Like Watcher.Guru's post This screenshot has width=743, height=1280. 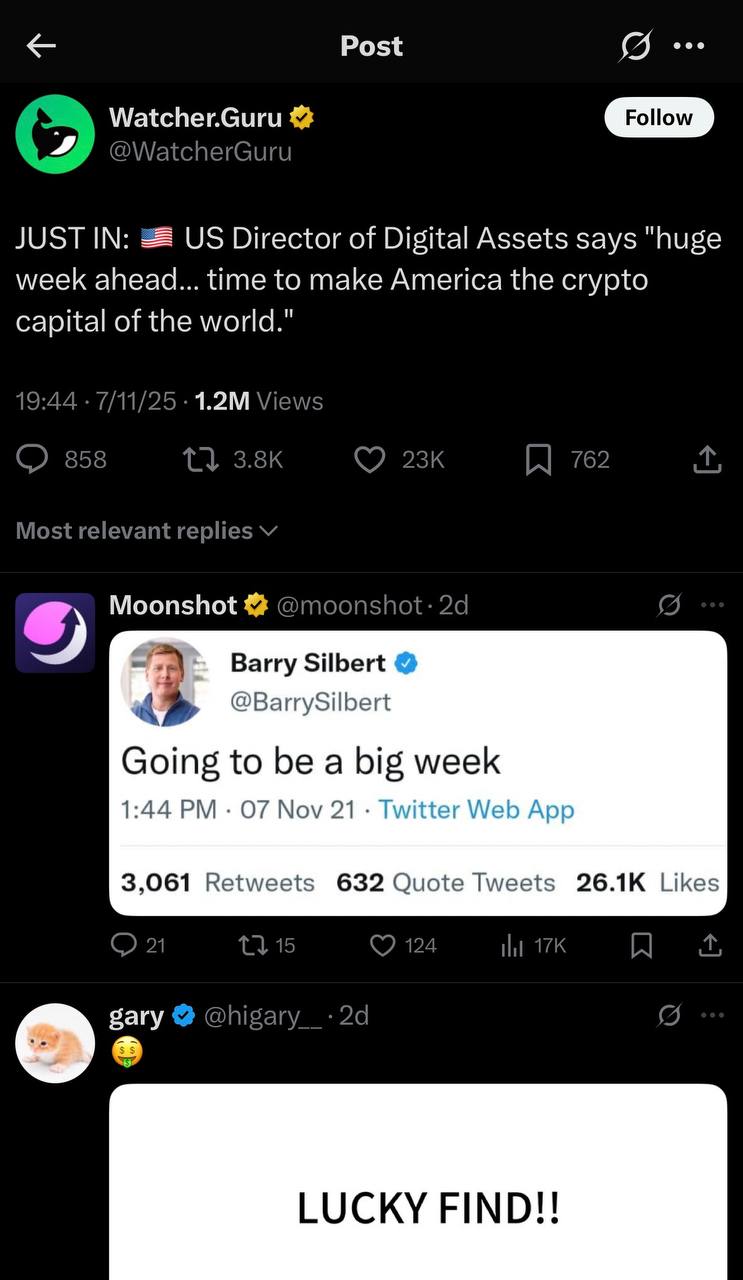pos(371,459)
